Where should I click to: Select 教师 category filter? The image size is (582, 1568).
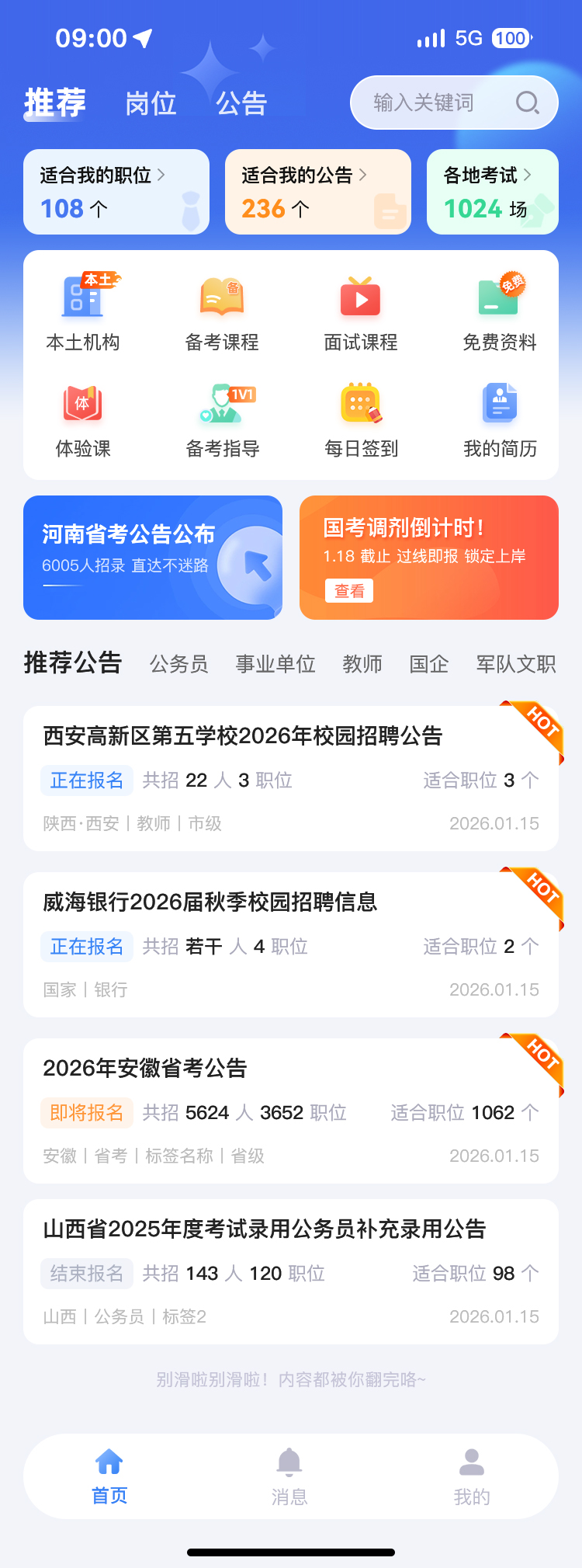coord(362,664)
